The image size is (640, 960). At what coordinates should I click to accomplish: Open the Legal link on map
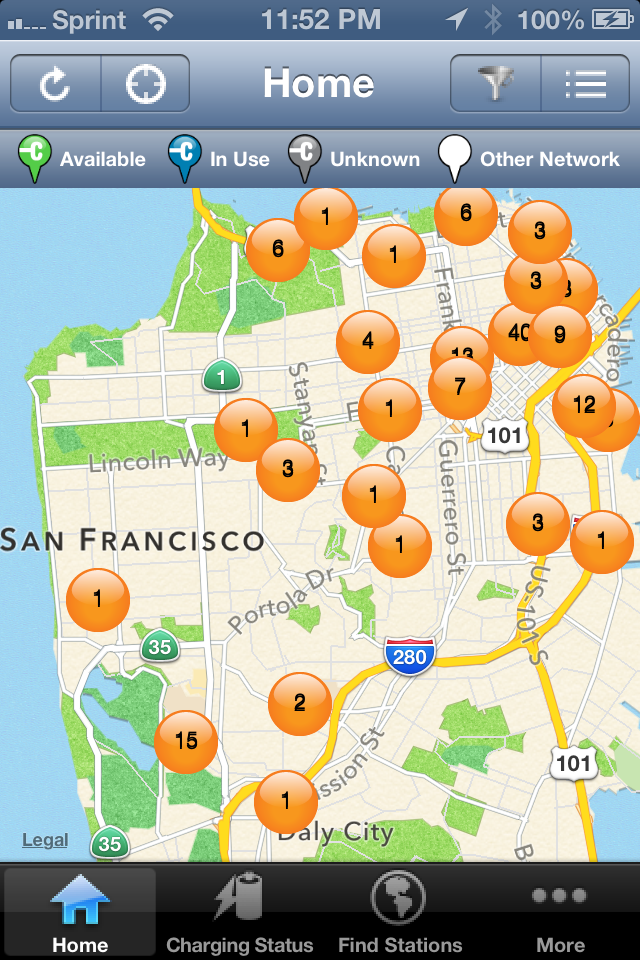(45, 840)
